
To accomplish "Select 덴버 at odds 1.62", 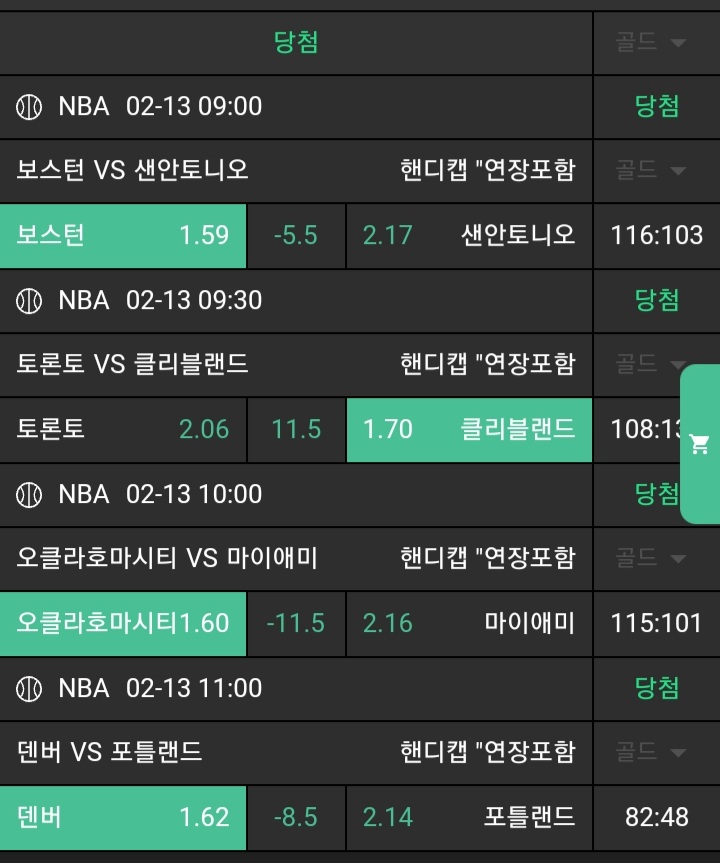I will [x=123, y=817].
